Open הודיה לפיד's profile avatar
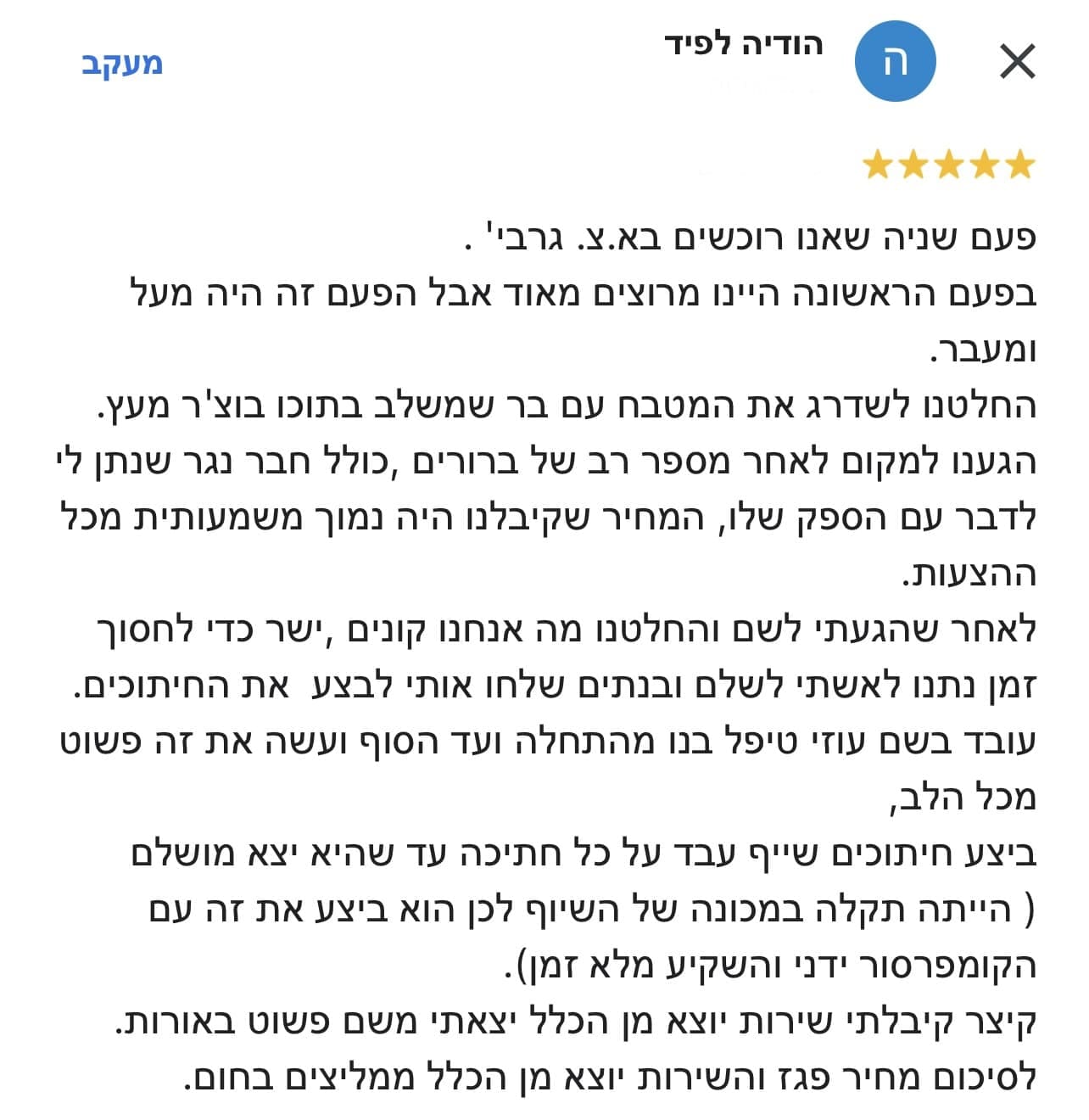Viewport: 1089px width, 1120px height. coord(895,62)
